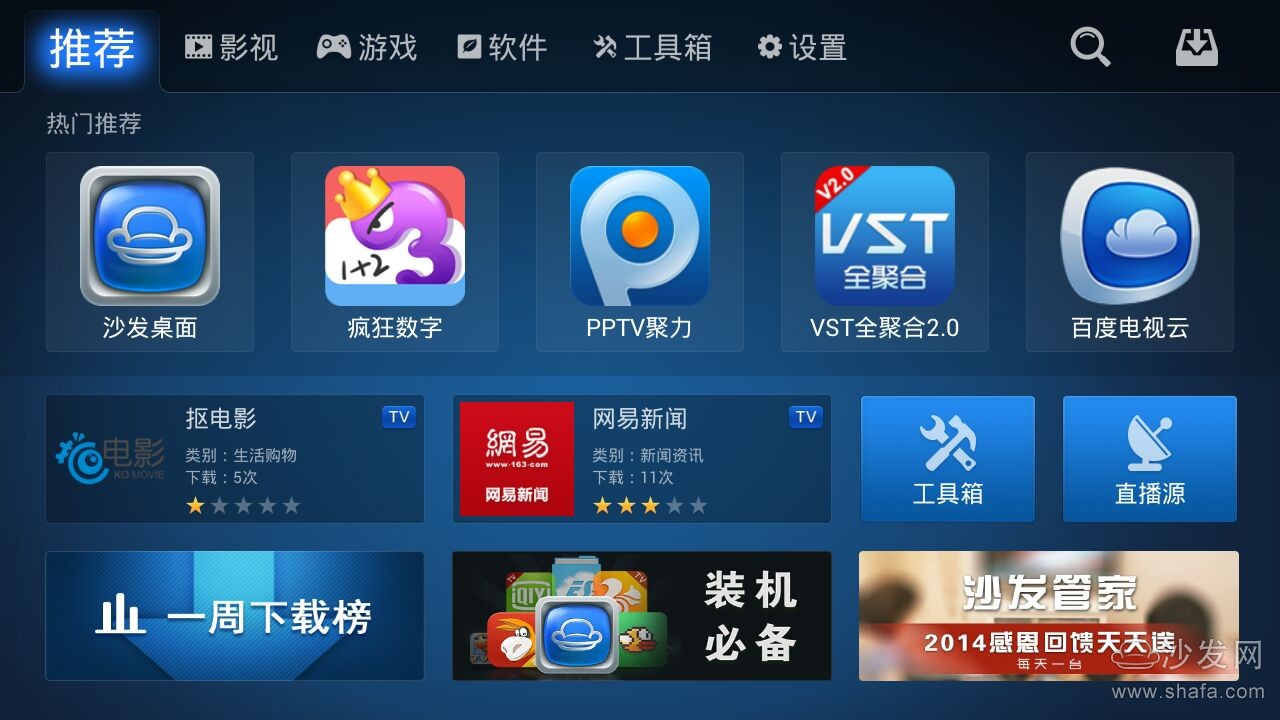Tap the blue 工具箱 tile

[948, 459]
